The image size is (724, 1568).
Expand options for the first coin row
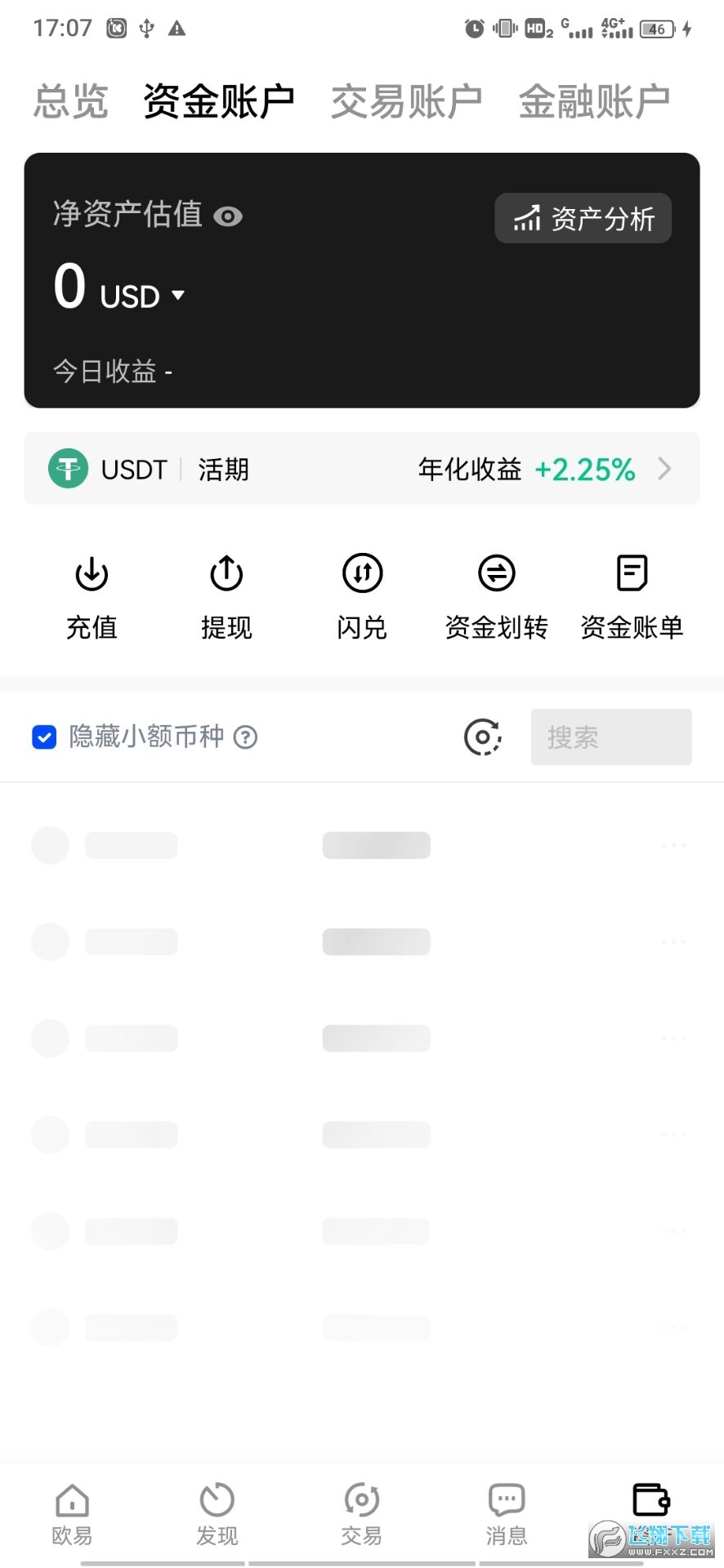click(x=673, y=844)
